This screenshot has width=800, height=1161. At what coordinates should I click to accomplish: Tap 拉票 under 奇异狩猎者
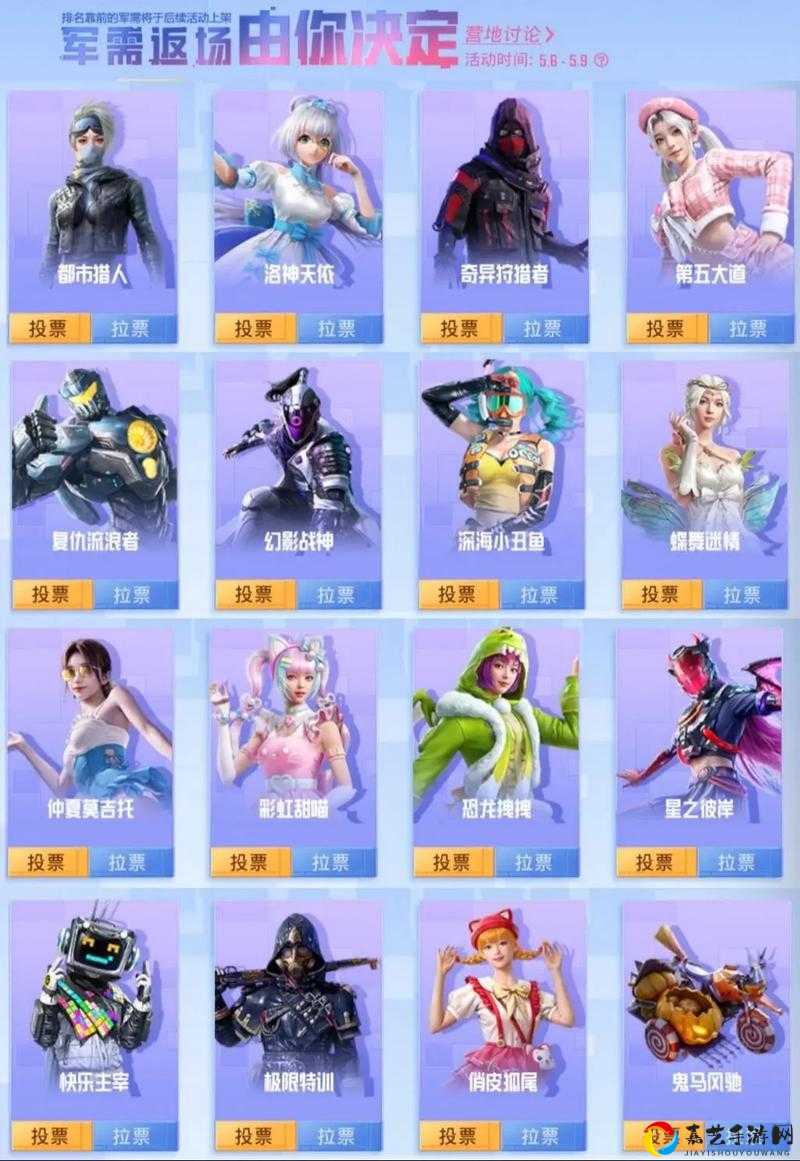[542, 328]
